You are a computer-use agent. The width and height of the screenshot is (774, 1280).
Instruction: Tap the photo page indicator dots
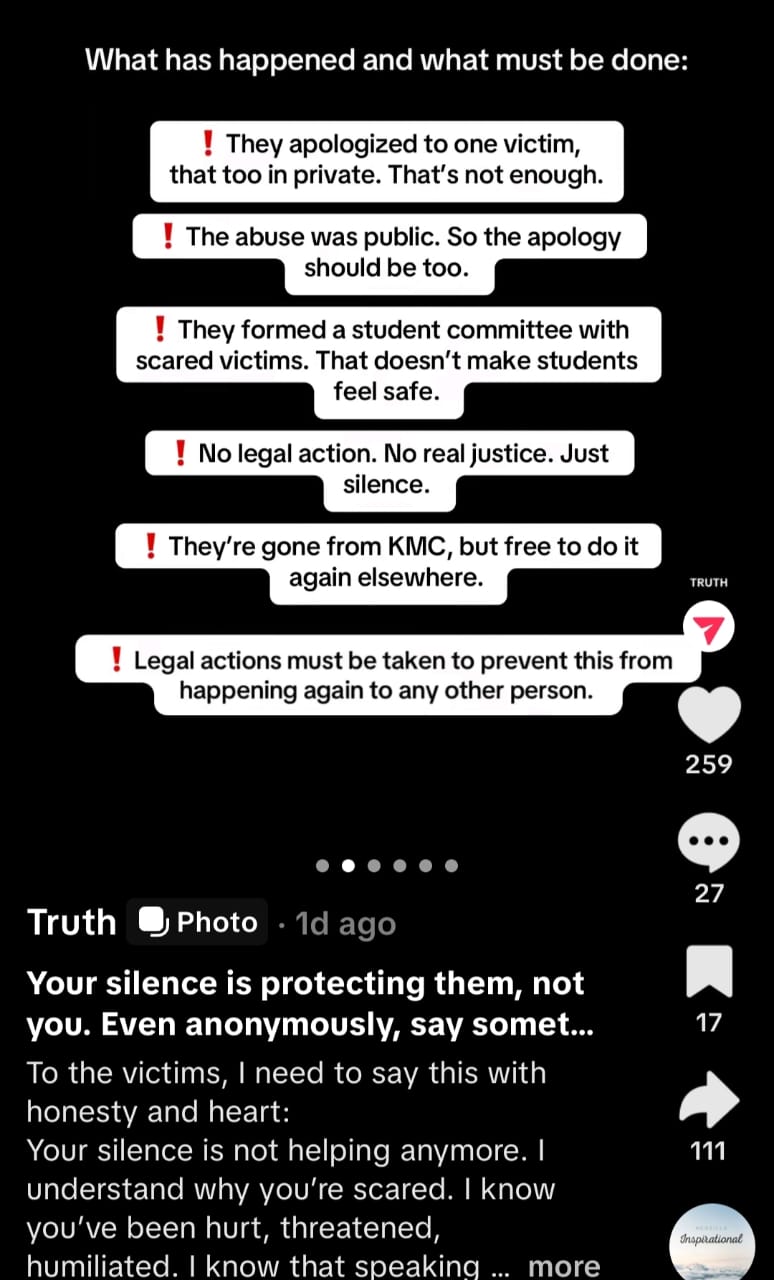[386, 865]
